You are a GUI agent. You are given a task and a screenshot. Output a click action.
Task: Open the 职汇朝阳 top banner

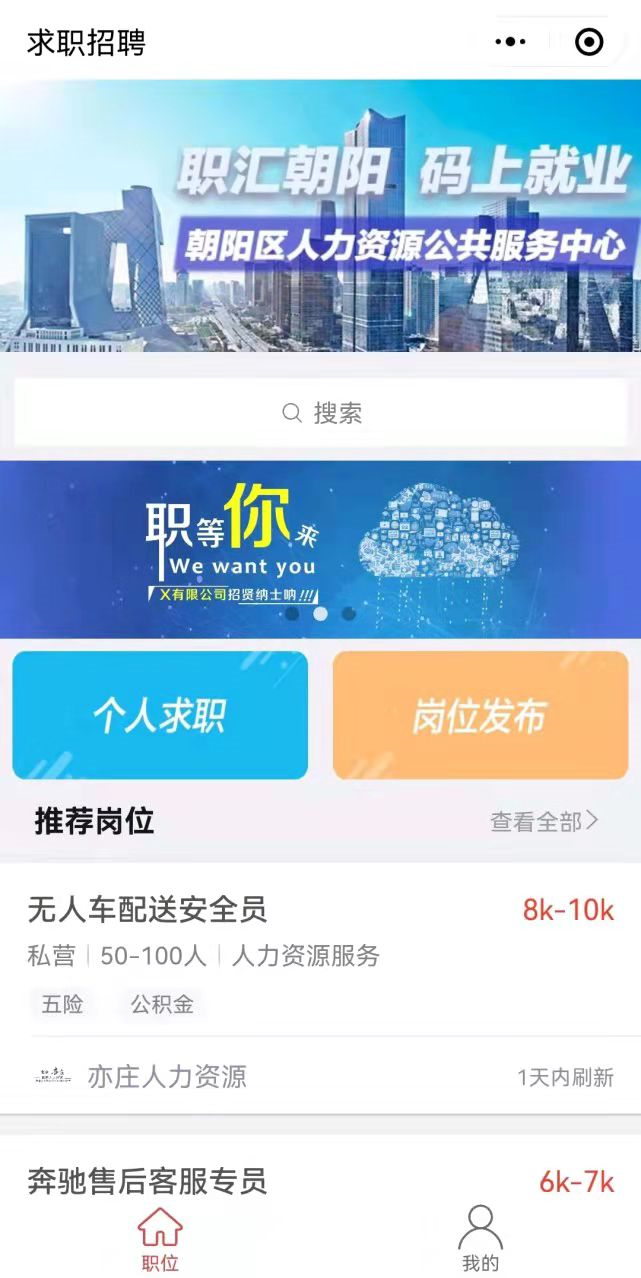click(x=320, y=215)
